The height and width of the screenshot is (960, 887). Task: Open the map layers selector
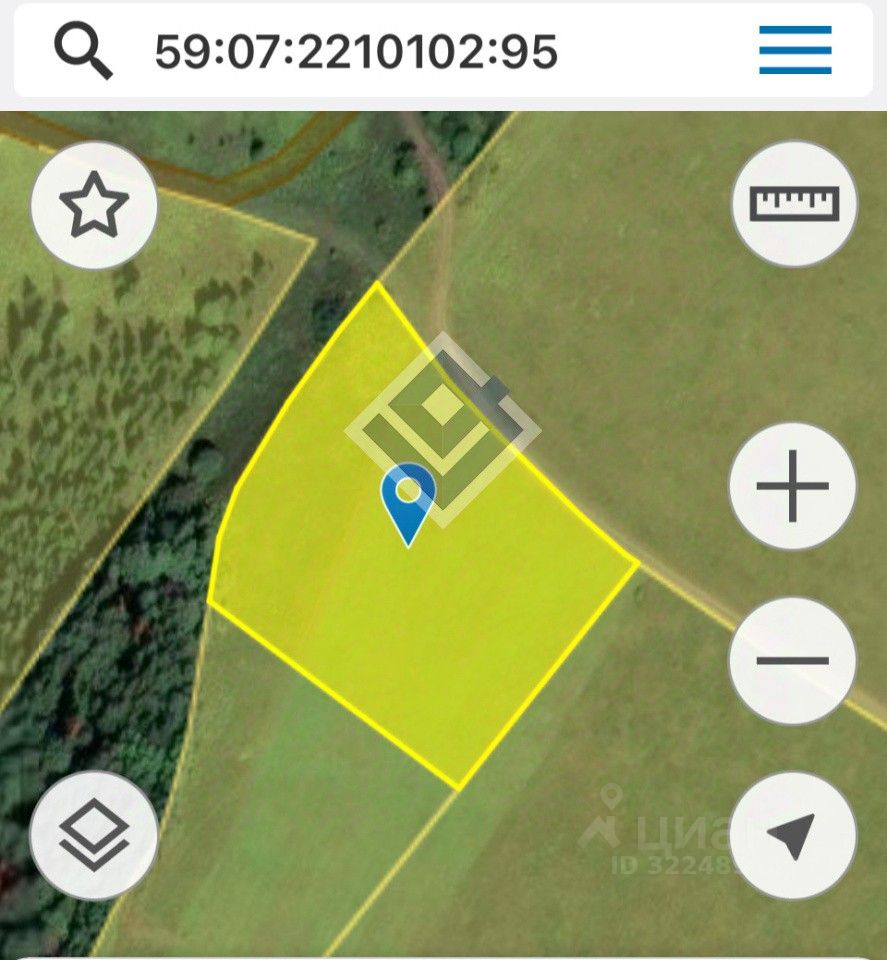pyautogui.click(x=94, y=835)
